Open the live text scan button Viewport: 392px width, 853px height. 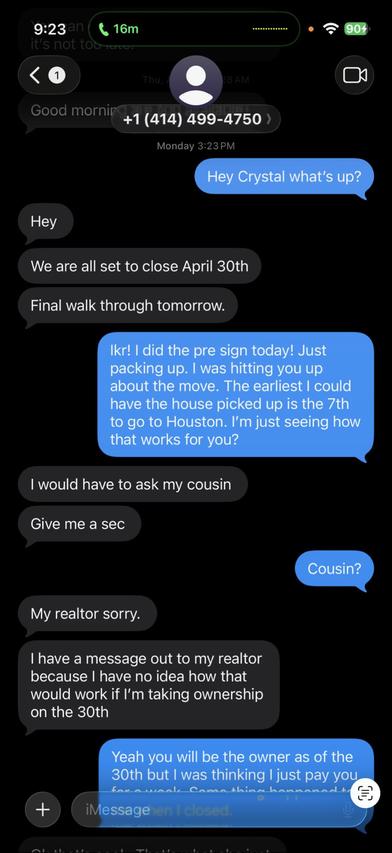pos(365,794)
